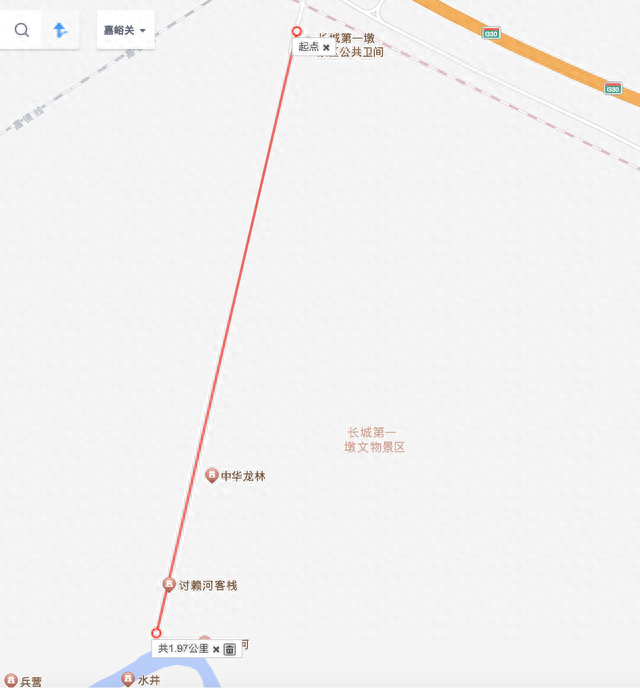The width and height of the screenshot is (640, 688).
Task: Delete the measured line with trash icon
Action: [230, 649]
